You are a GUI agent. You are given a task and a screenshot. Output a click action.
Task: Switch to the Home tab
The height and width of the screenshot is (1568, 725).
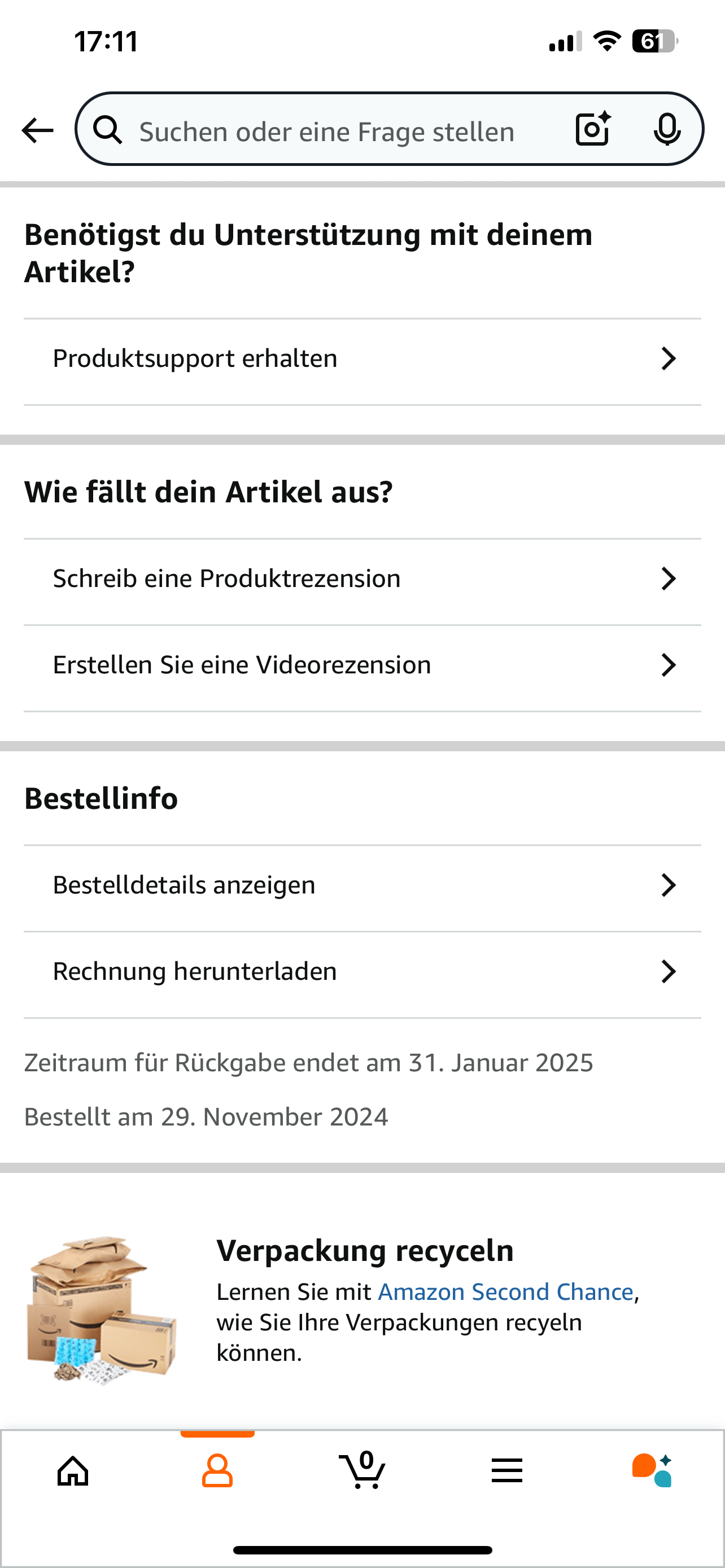[x=73, y=1472]
